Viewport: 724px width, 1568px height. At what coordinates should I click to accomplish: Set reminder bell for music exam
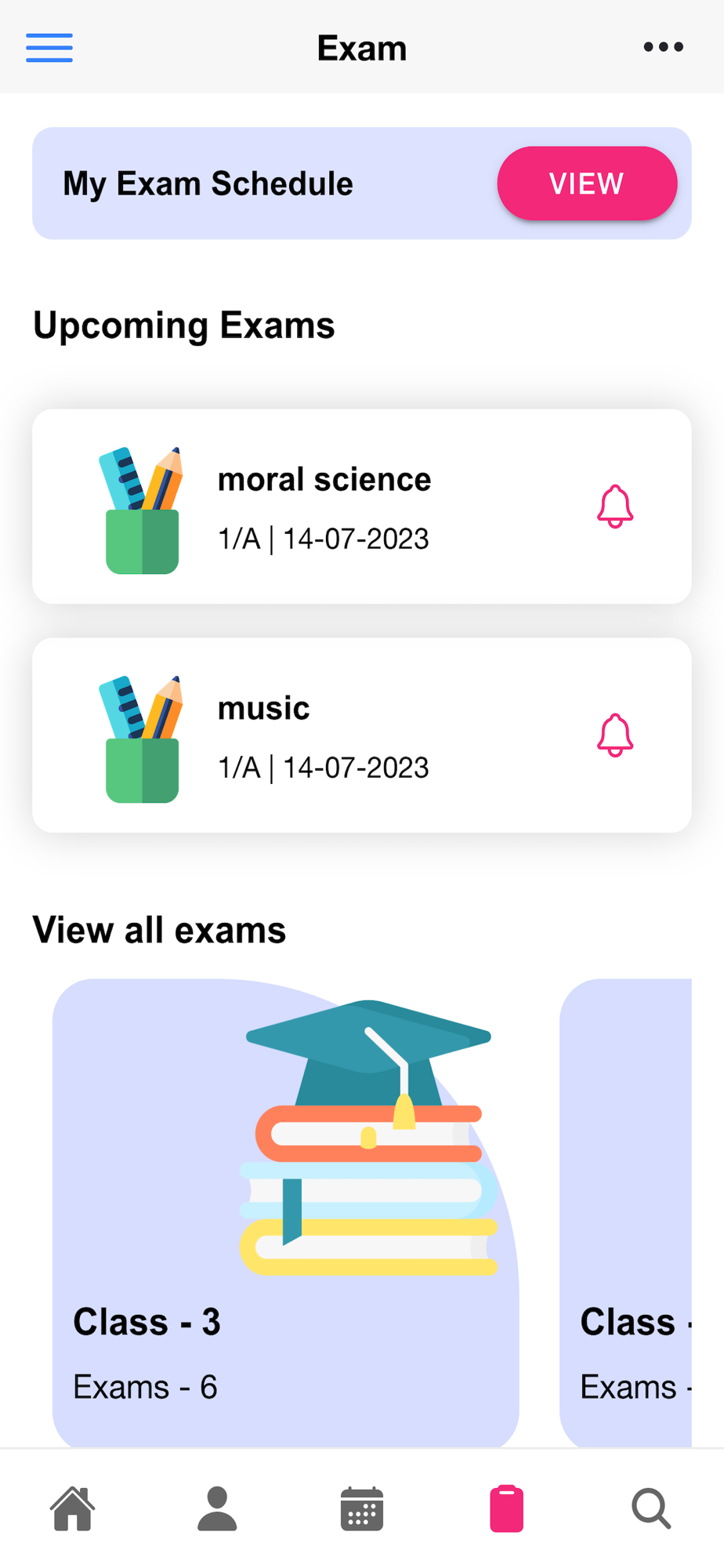click(615, 735)
